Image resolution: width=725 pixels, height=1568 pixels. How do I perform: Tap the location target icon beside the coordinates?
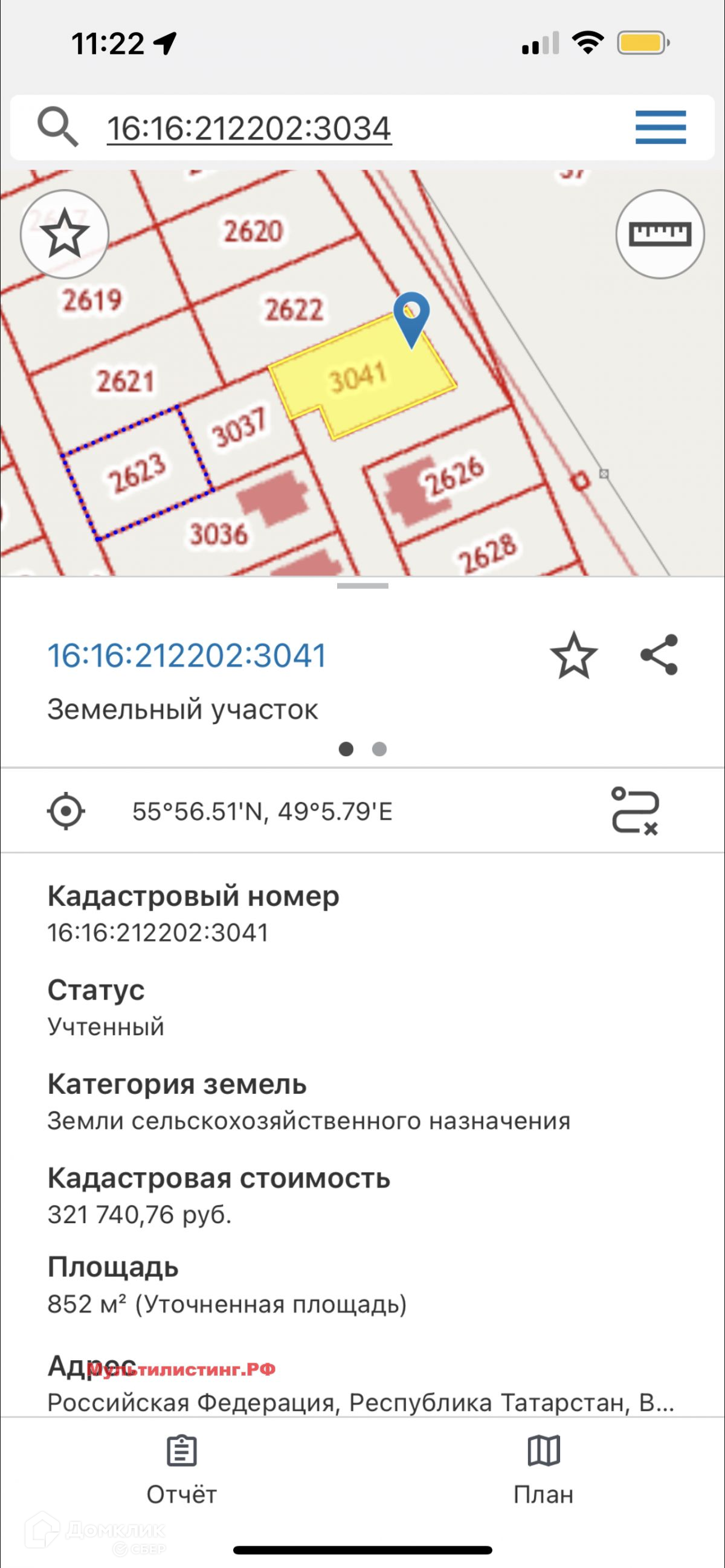[66, 811]
